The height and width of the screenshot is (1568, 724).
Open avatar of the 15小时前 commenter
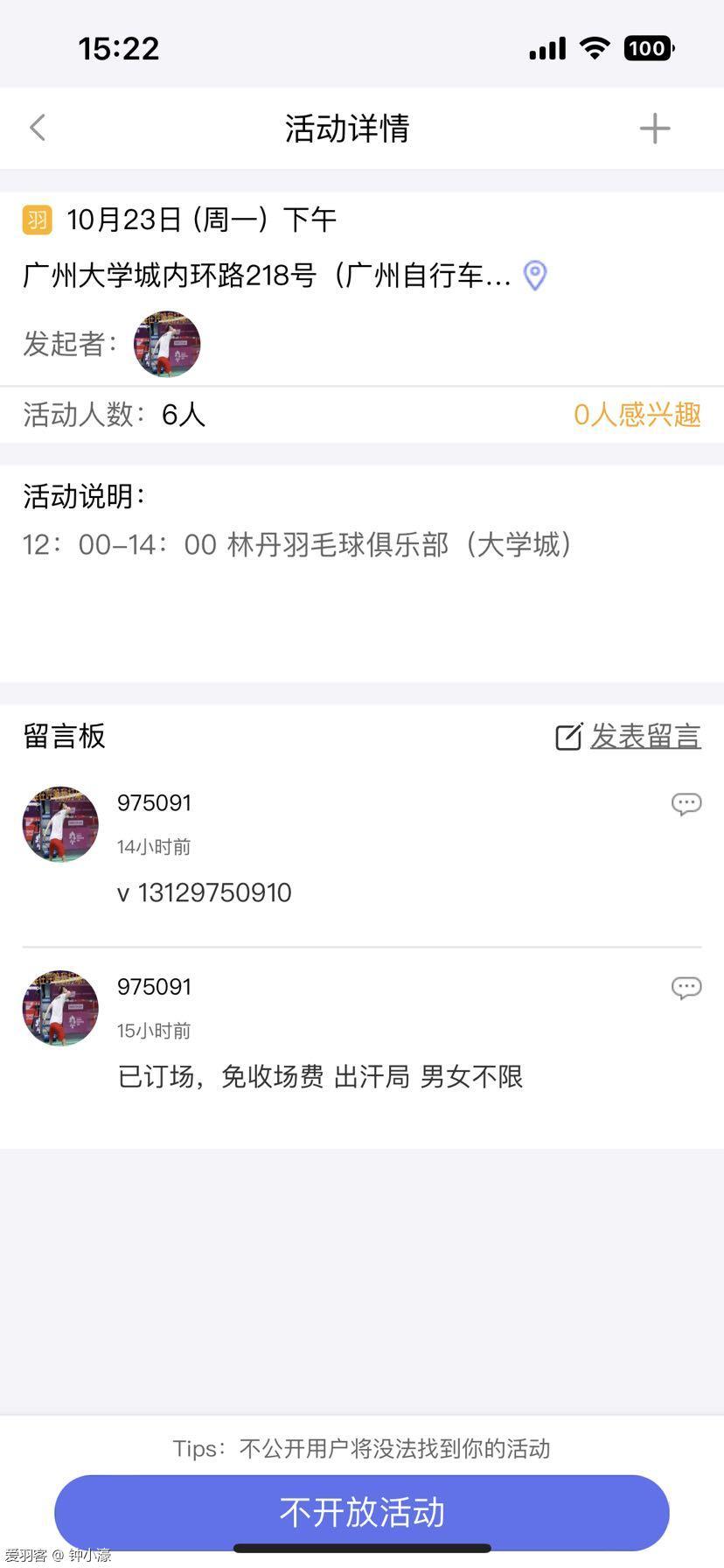pyautogui.click(x=60, y=1008)
